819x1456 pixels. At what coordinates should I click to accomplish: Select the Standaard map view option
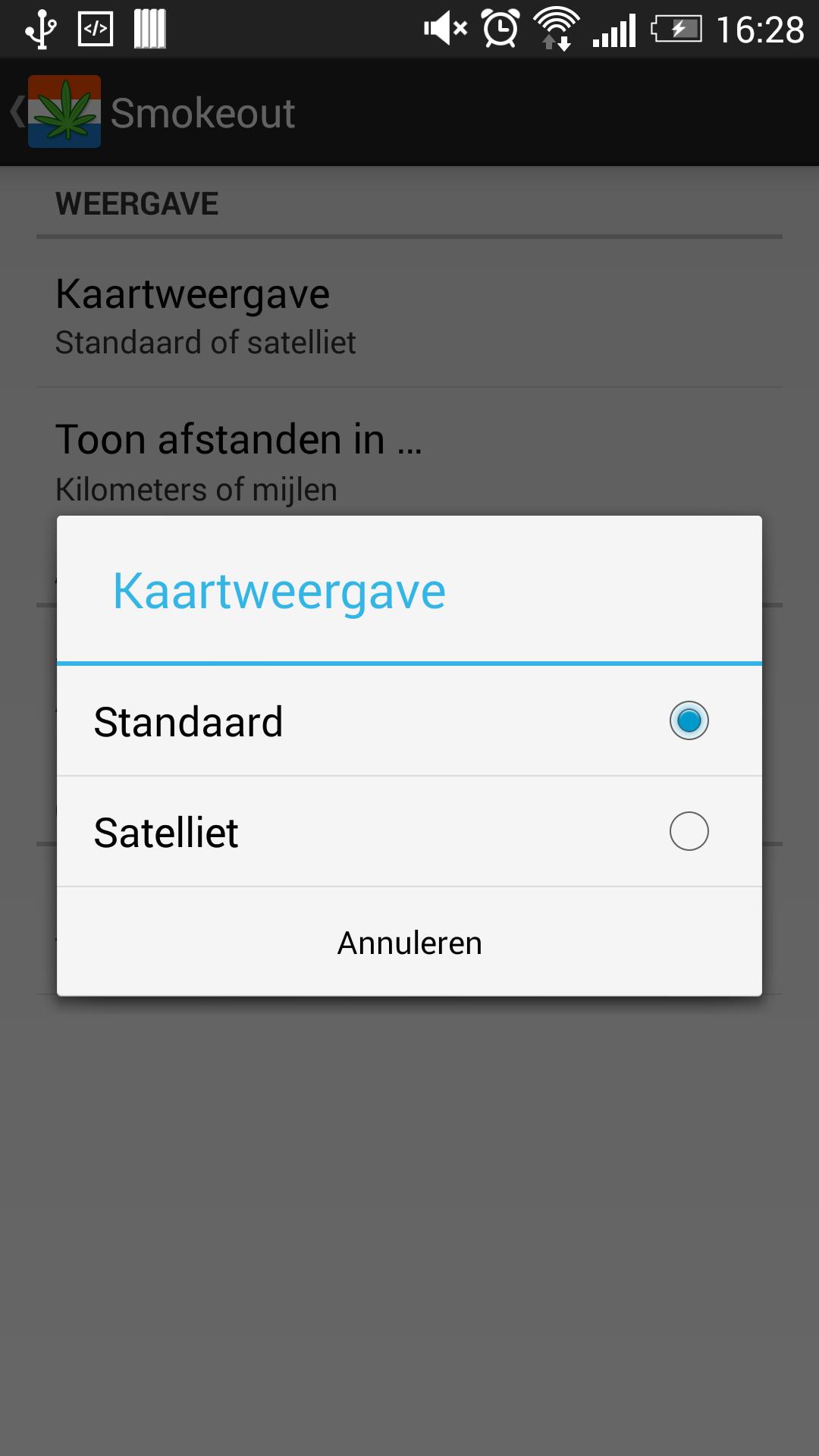pyautogui.click(x=409, y=720)
